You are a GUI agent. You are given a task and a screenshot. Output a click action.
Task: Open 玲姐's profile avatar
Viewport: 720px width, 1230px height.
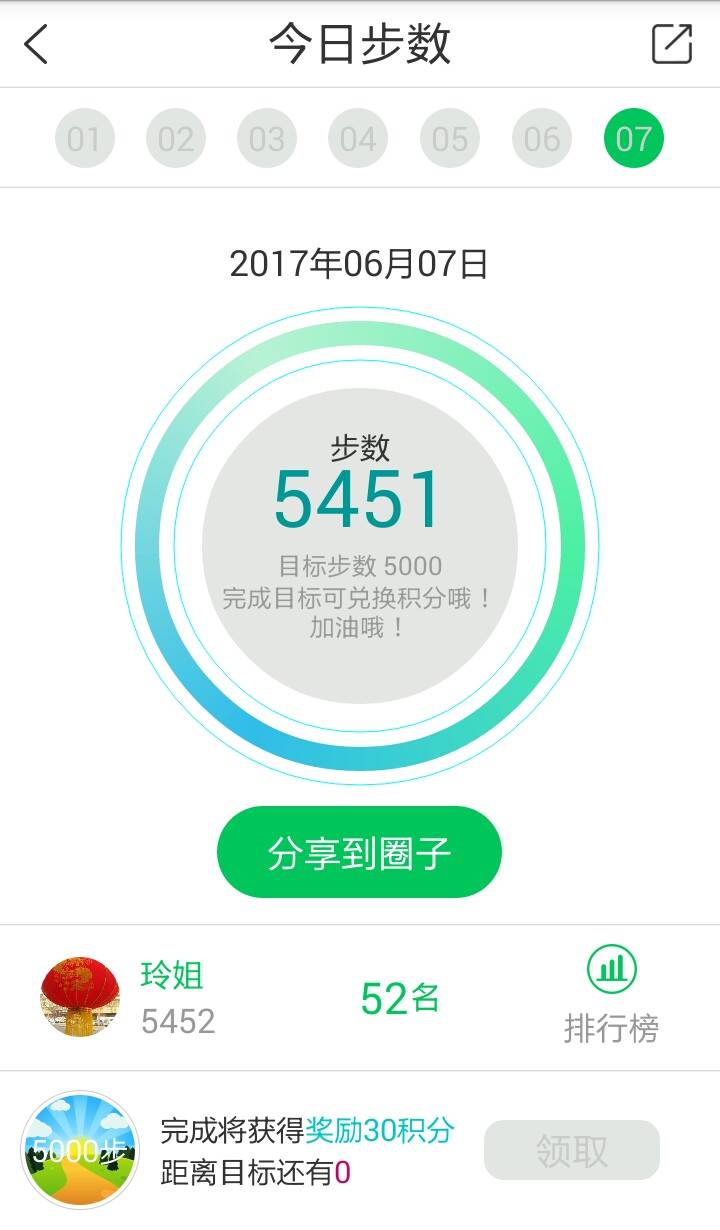pyautogui.click(x=80, y=997)
